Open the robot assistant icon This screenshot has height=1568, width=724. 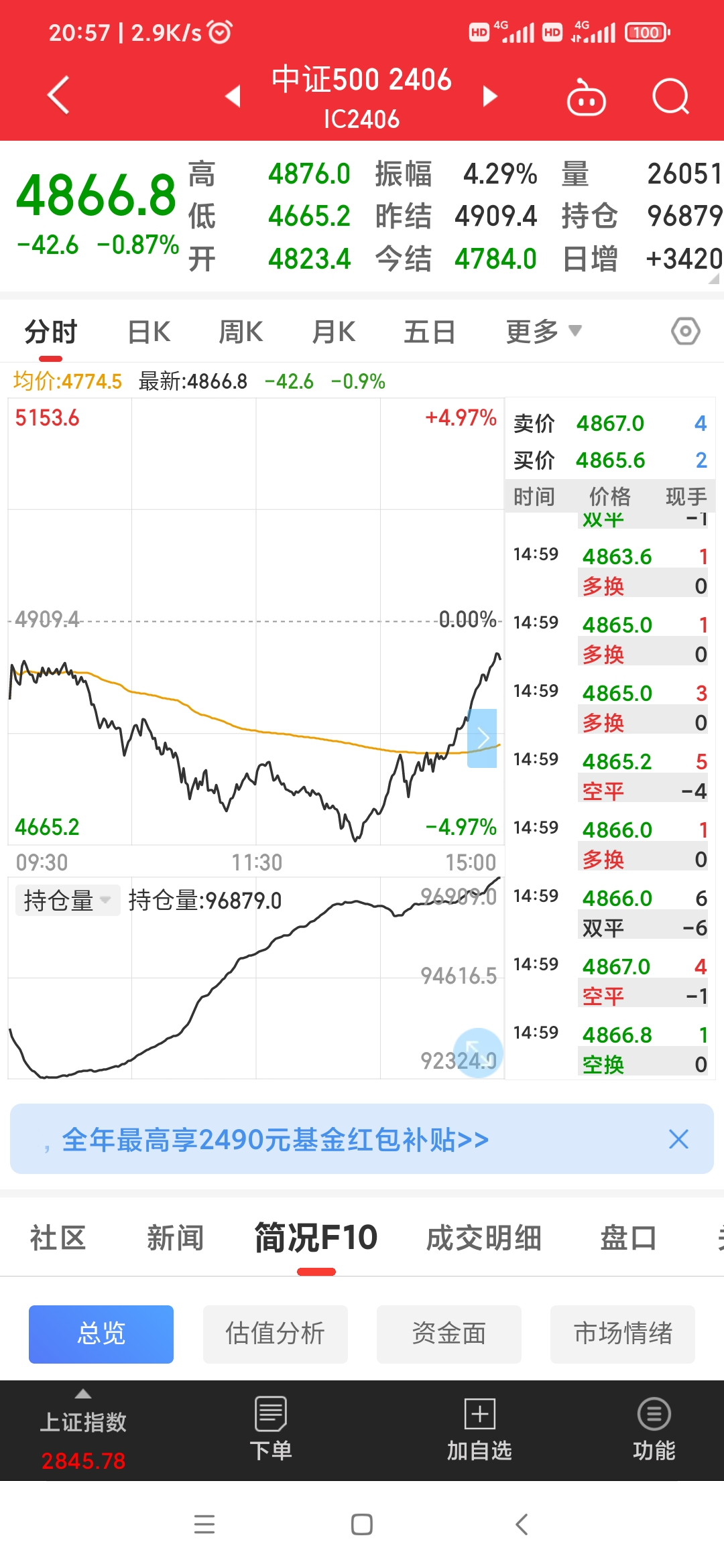click(586, 98)
